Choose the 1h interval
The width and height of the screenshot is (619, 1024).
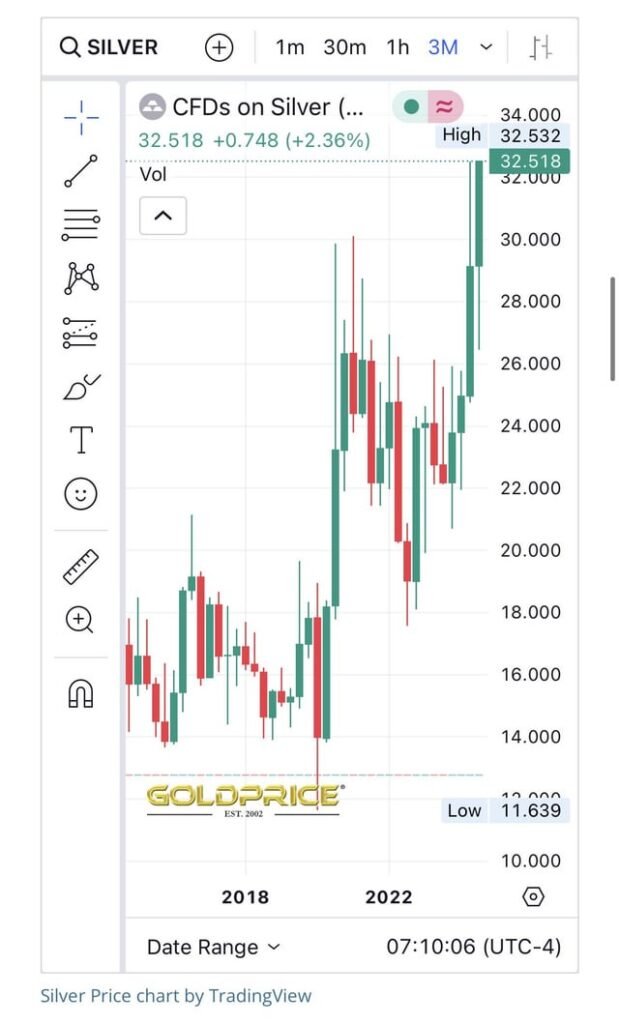coord(397,47)
